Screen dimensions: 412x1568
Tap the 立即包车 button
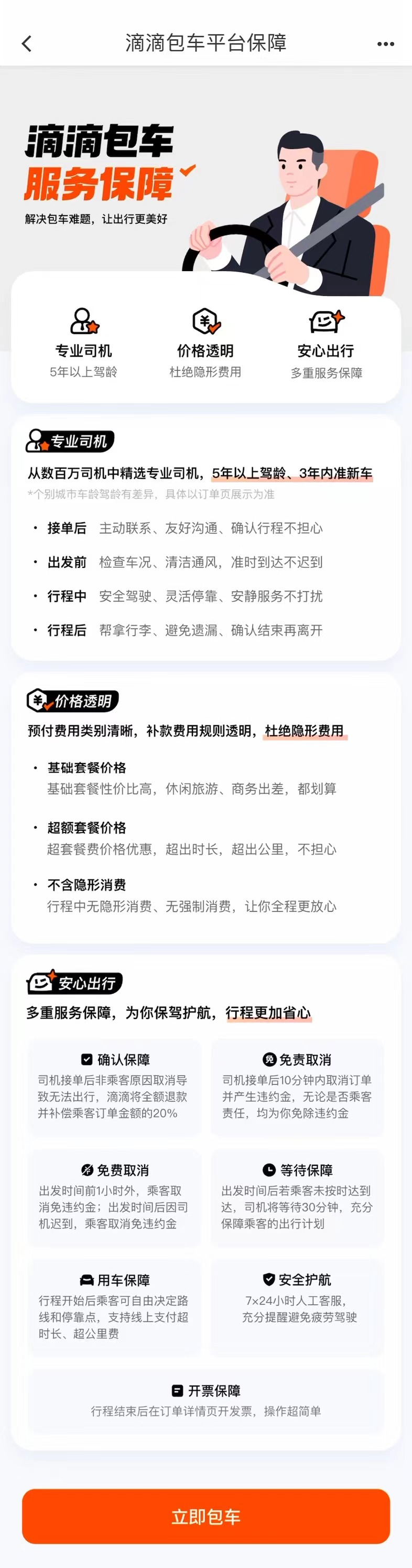tap(205, 1516)
